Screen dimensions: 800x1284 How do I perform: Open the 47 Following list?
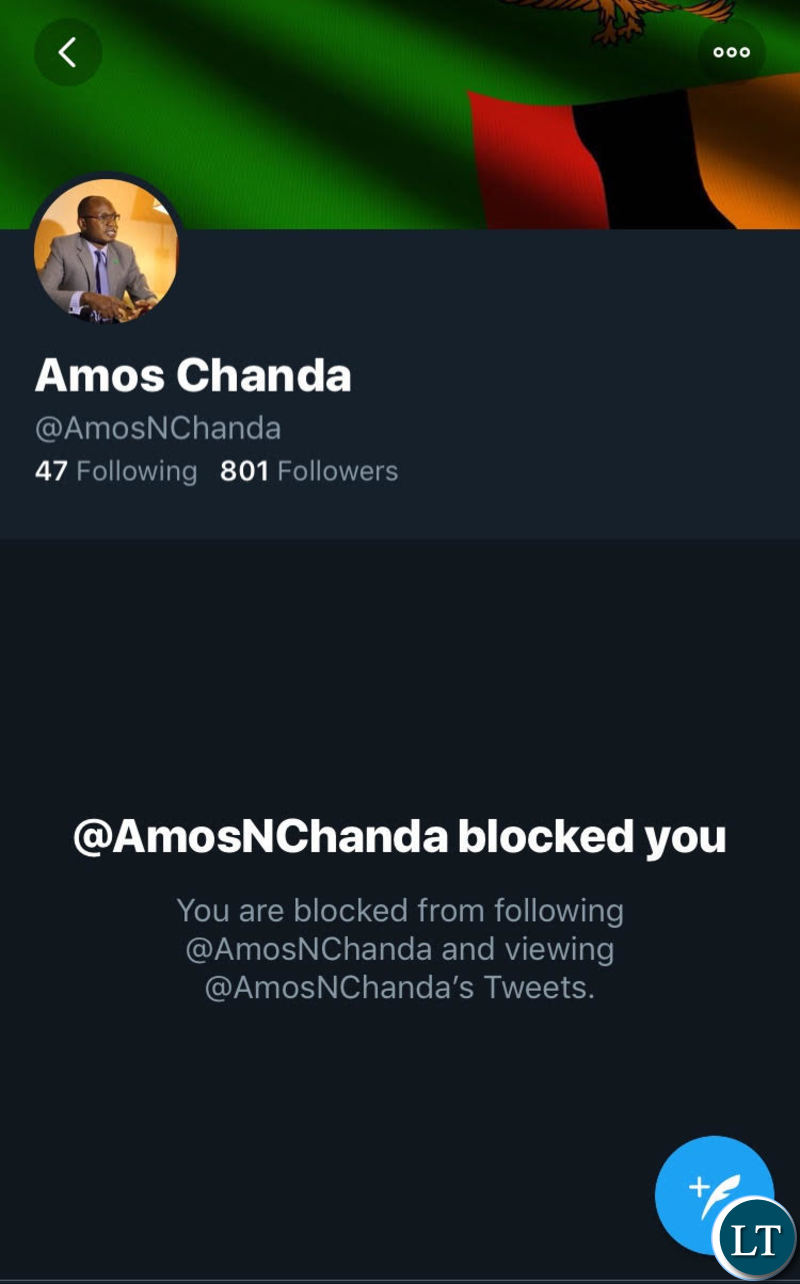116,471
